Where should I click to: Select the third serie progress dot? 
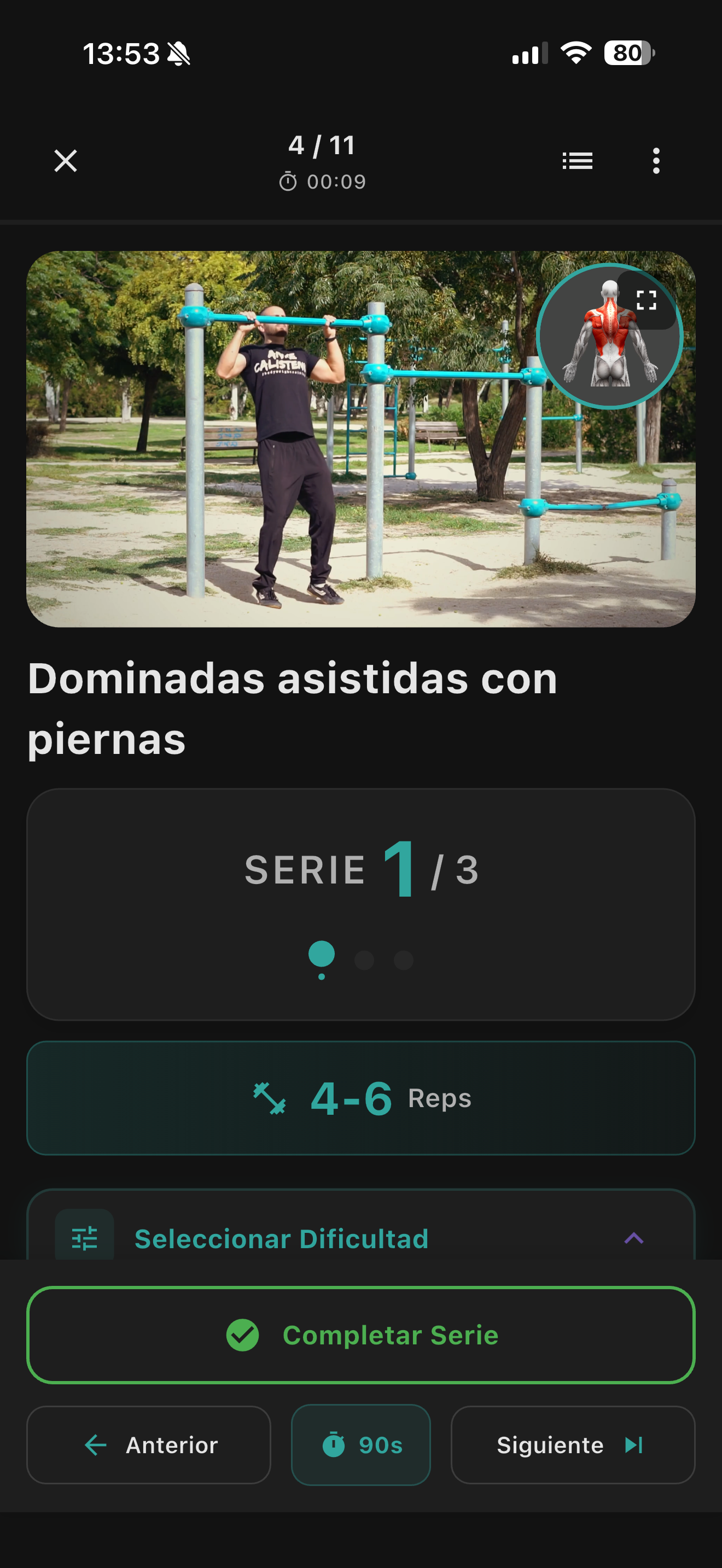tap(404, 961)
